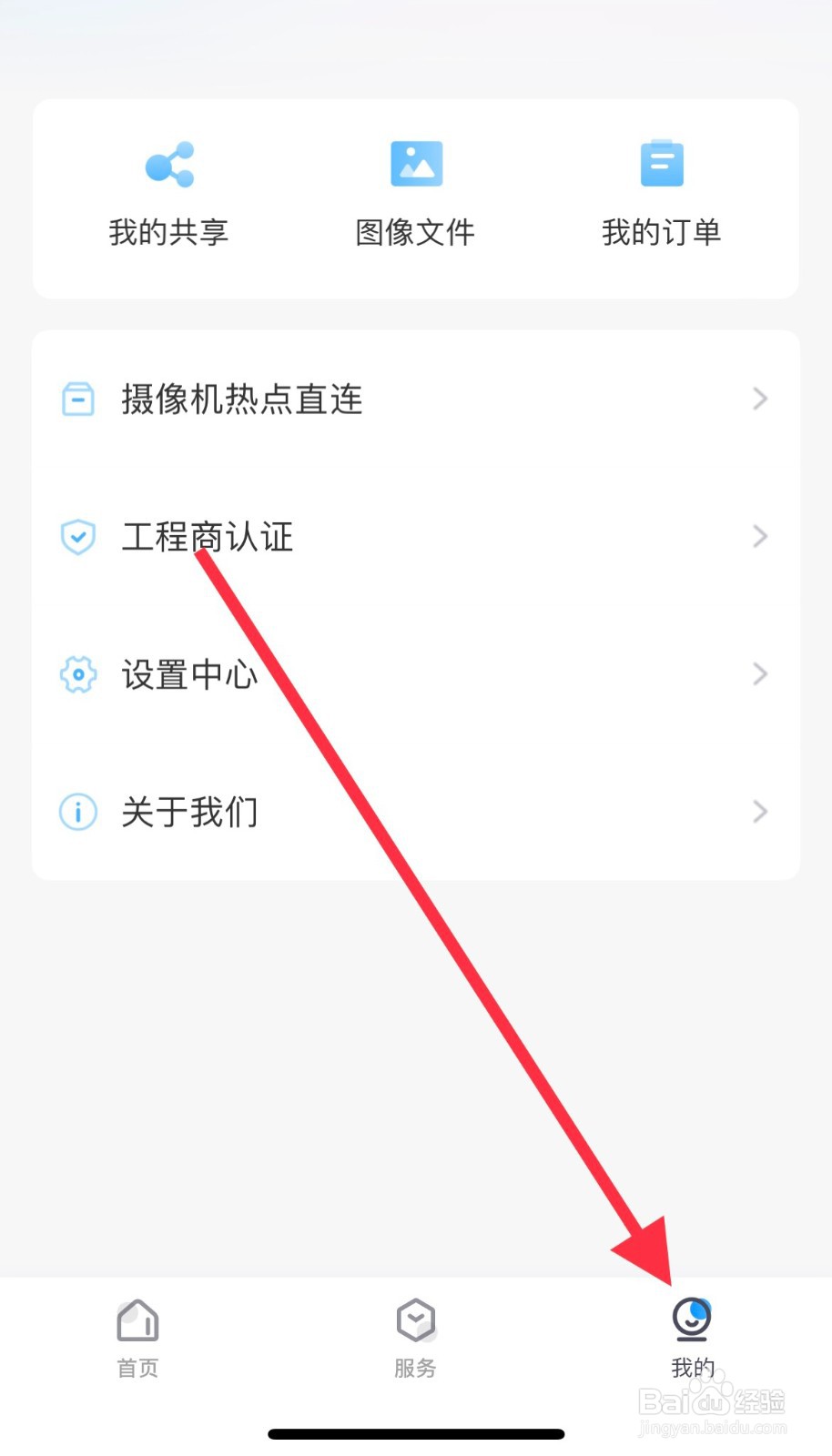Screen dimensions: 832x1456
Task: Click the home icon above 首页
Action: click(x=137, y=1319)
